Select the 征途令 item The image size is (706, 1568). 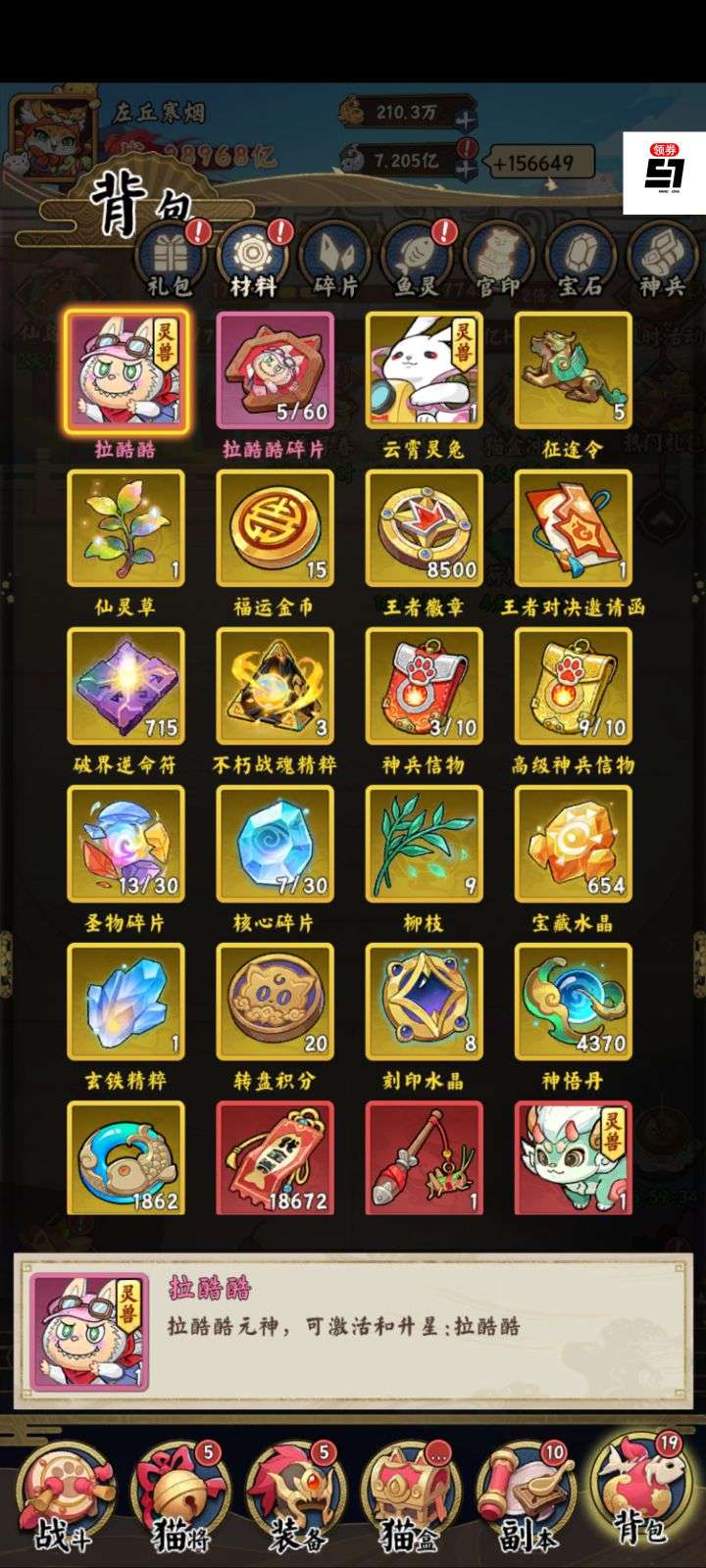coord(573,370)
